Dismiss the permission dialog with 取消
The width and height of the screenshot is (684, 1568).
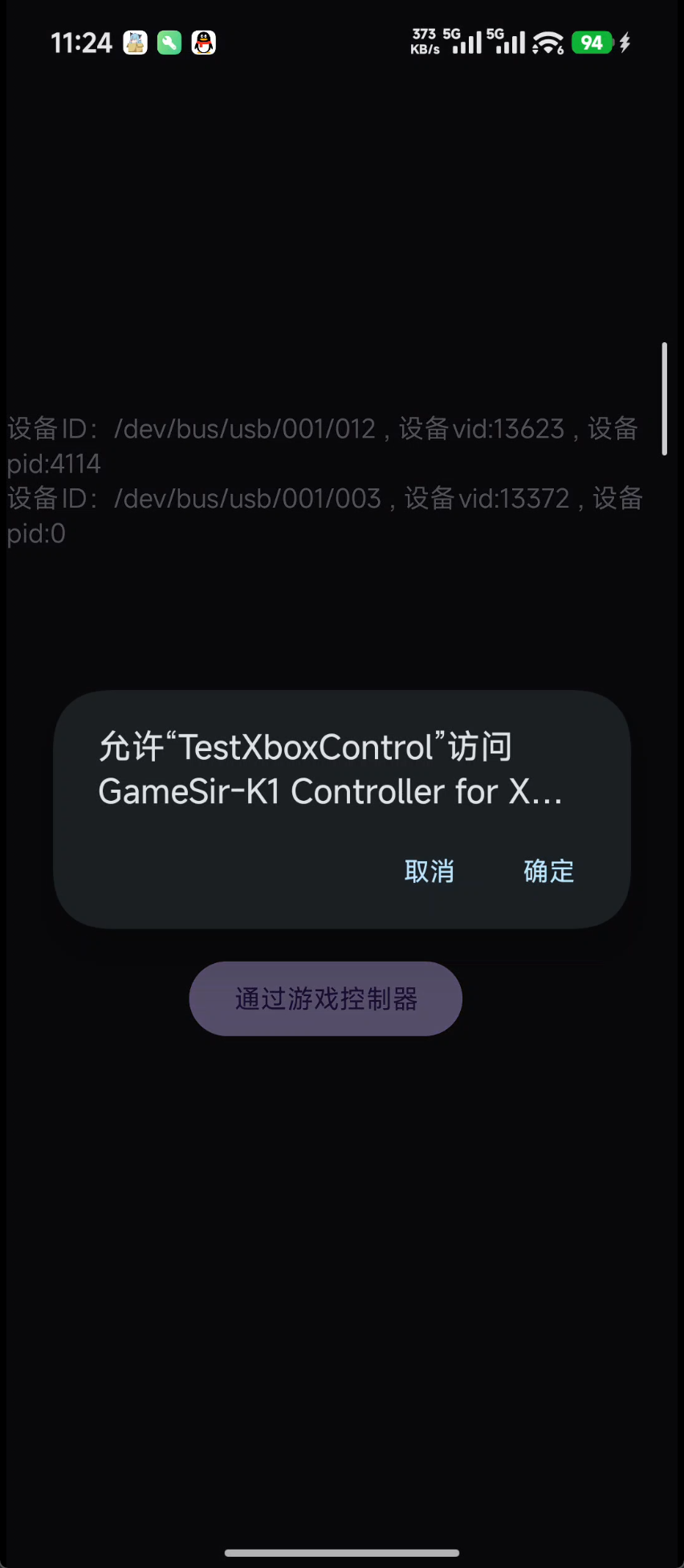click(430, 871)
